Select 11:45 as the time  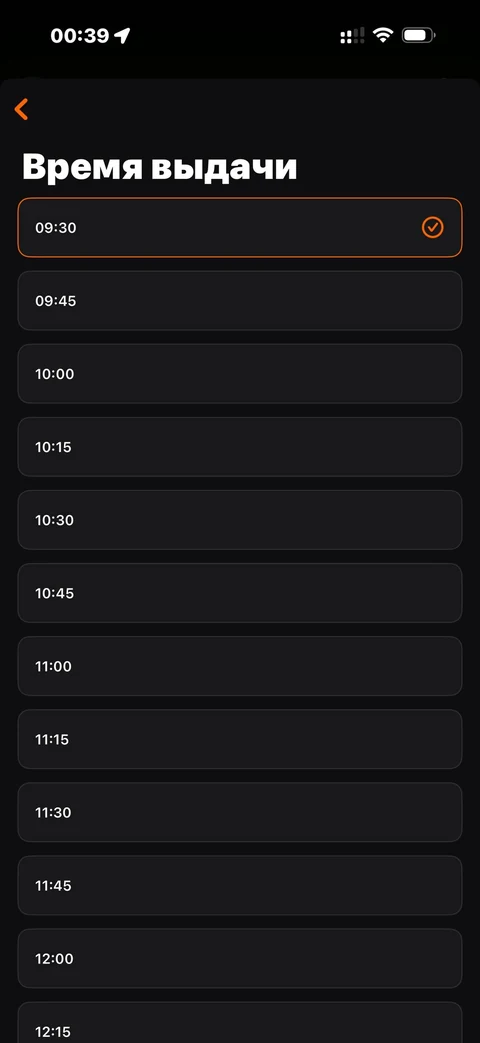(x=239, y=886)
